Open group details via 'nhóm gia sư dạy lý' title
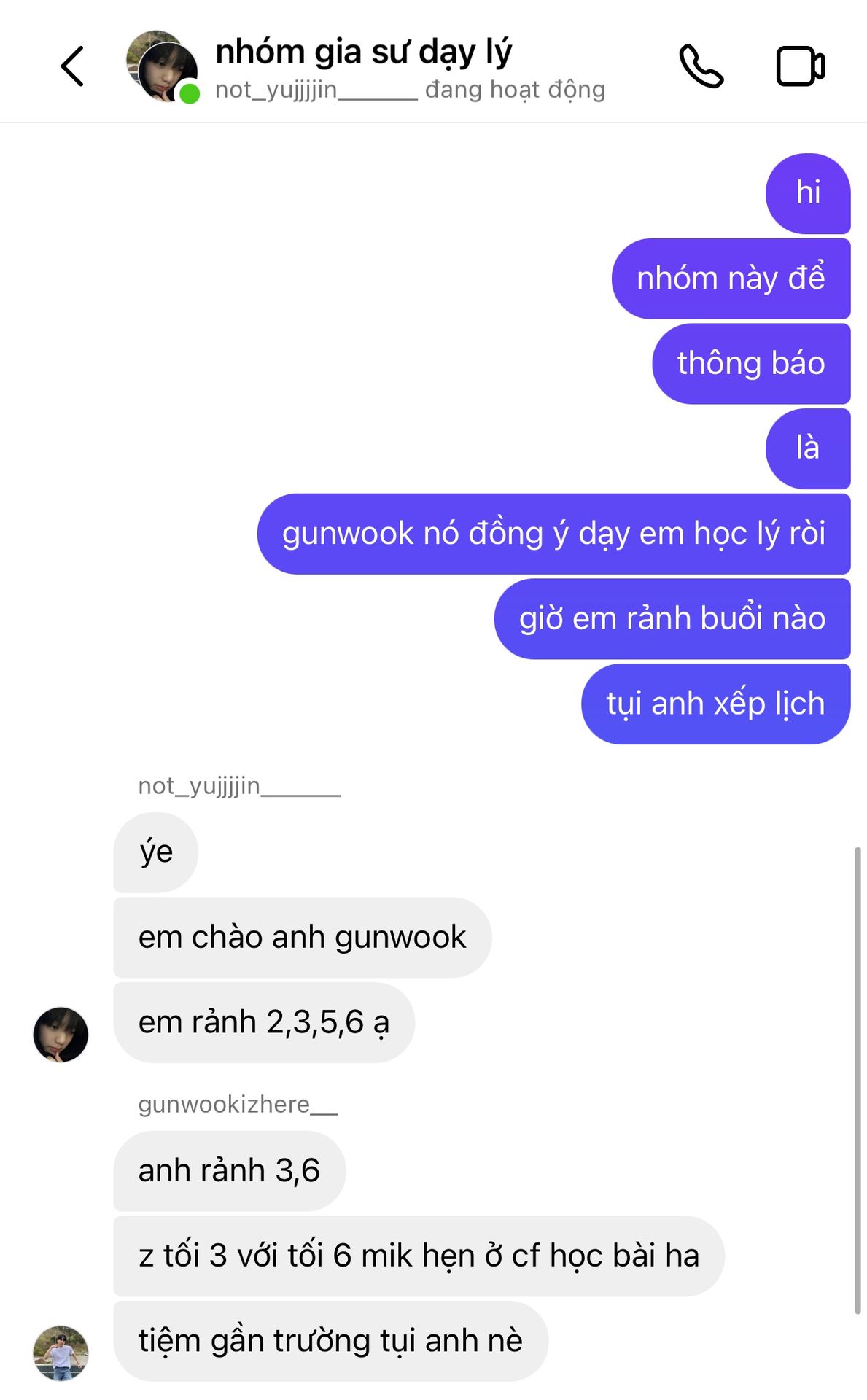Image resolution: width=867 pixels, height=1400 pixels. click(x=363, y=52)
